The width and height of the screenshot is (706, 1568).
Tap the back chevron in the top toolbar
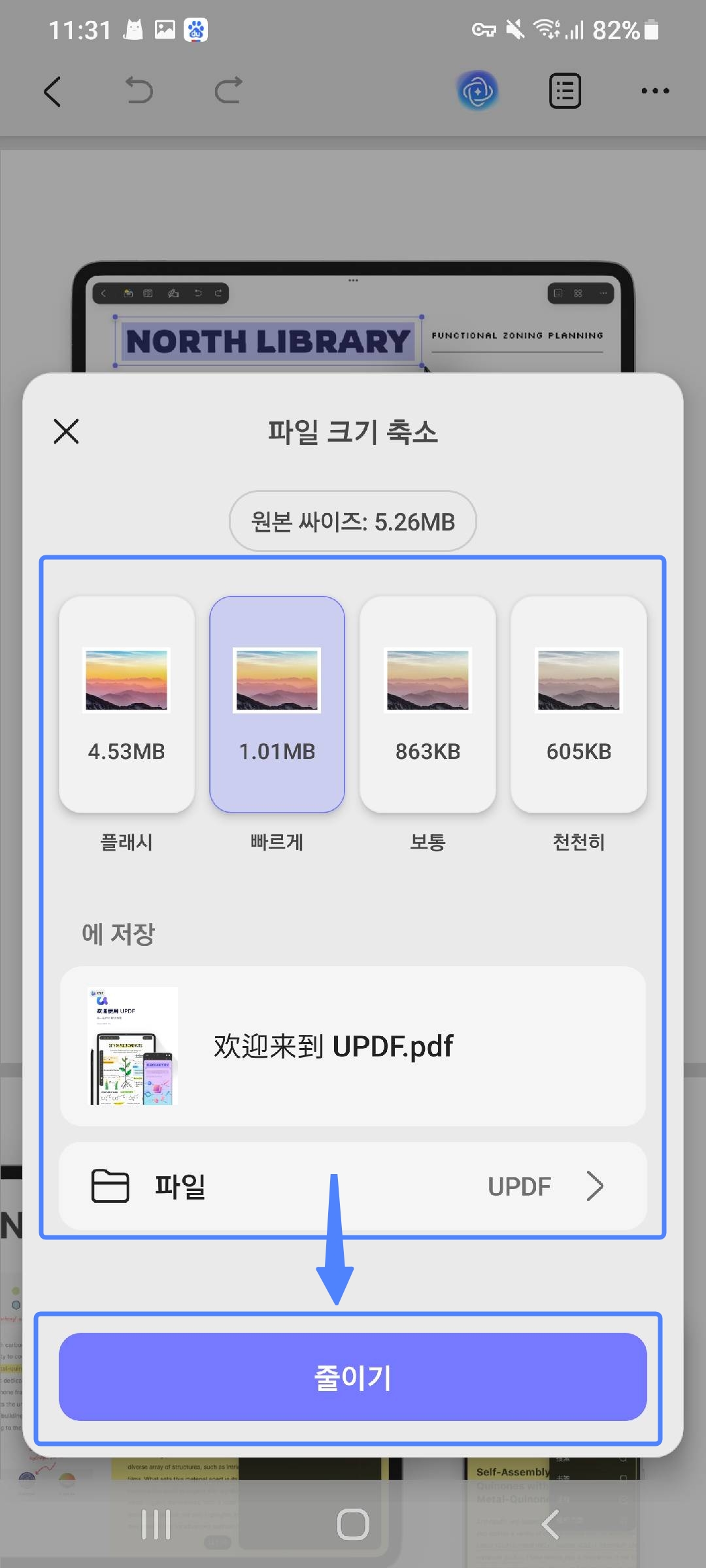pyautogui.click(x=54, y=91)
